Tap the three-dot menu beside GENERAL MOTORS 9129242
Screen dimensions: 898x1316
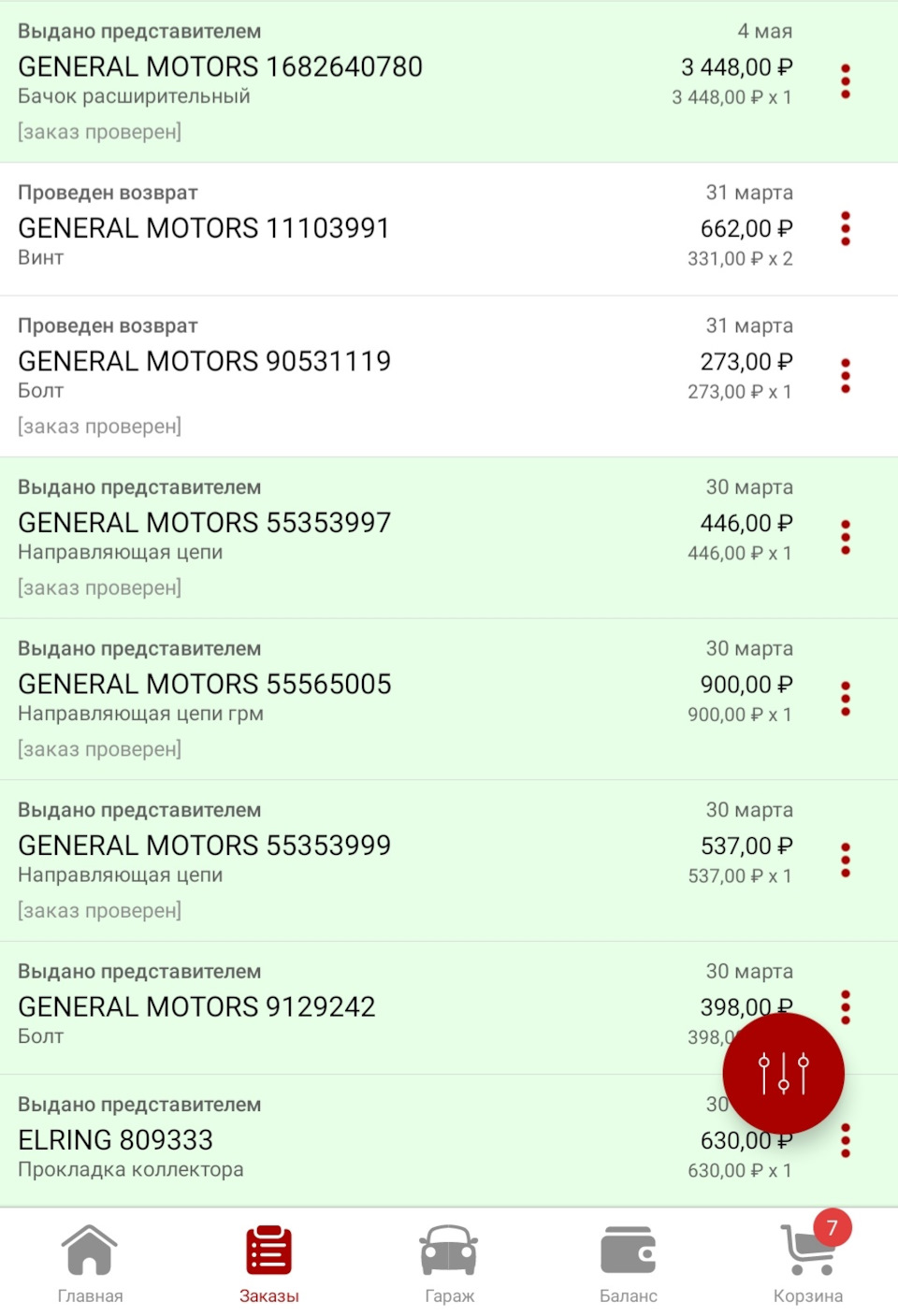point(847,1007)
